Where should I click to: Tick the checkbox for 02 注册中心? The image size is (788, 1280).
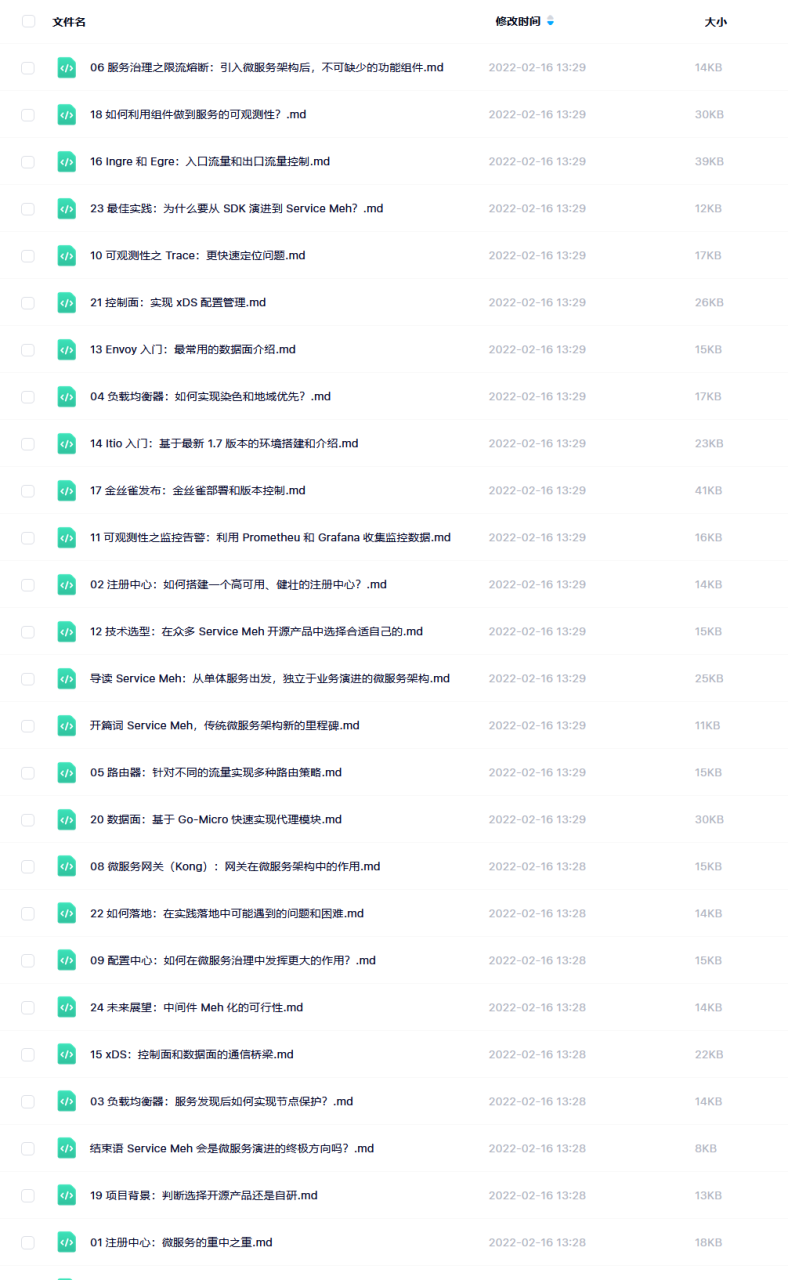[28, 585]
